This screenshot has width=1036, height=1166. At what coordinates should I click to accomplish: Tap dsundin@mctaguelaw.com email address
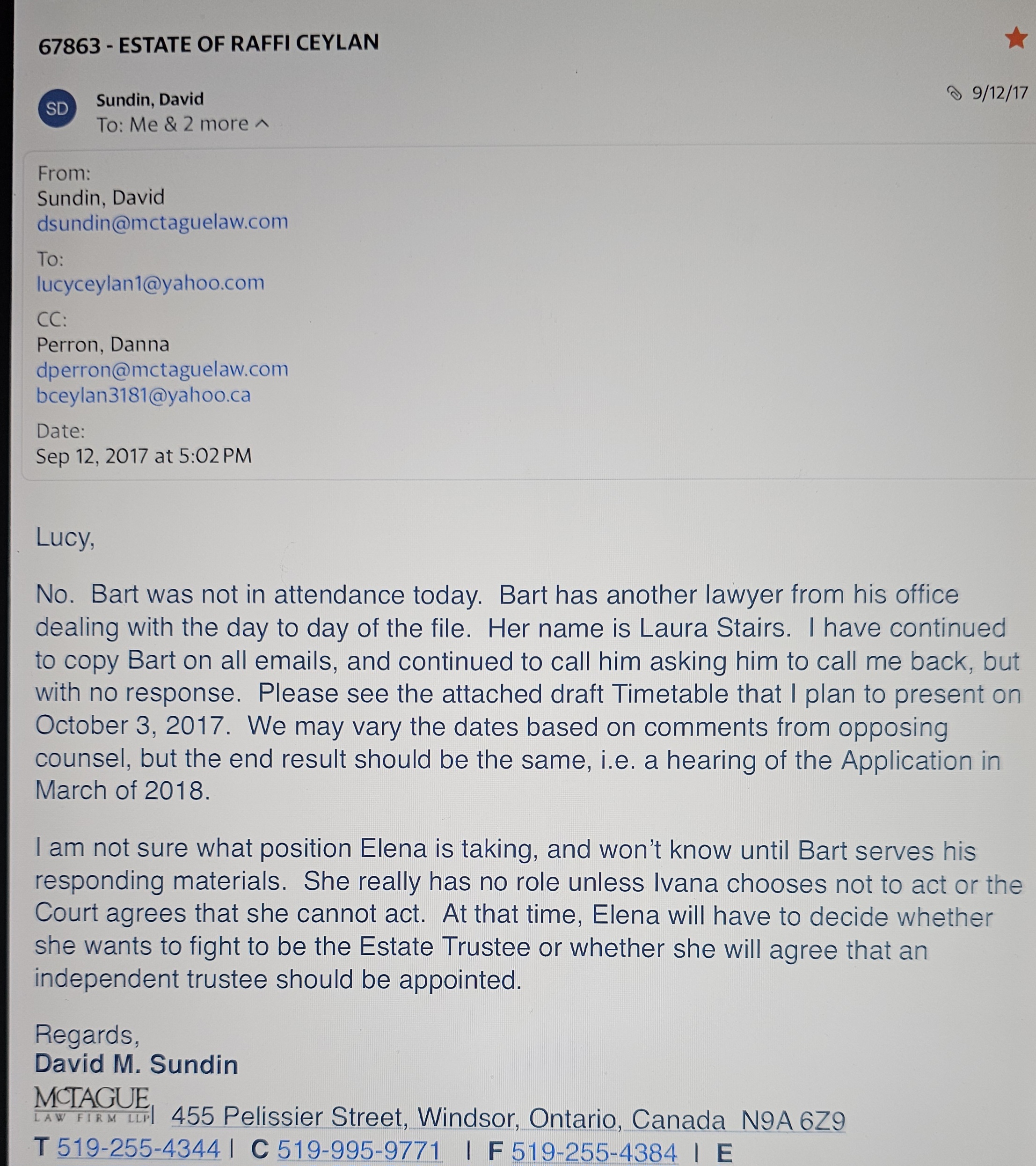tap(162, 222)
